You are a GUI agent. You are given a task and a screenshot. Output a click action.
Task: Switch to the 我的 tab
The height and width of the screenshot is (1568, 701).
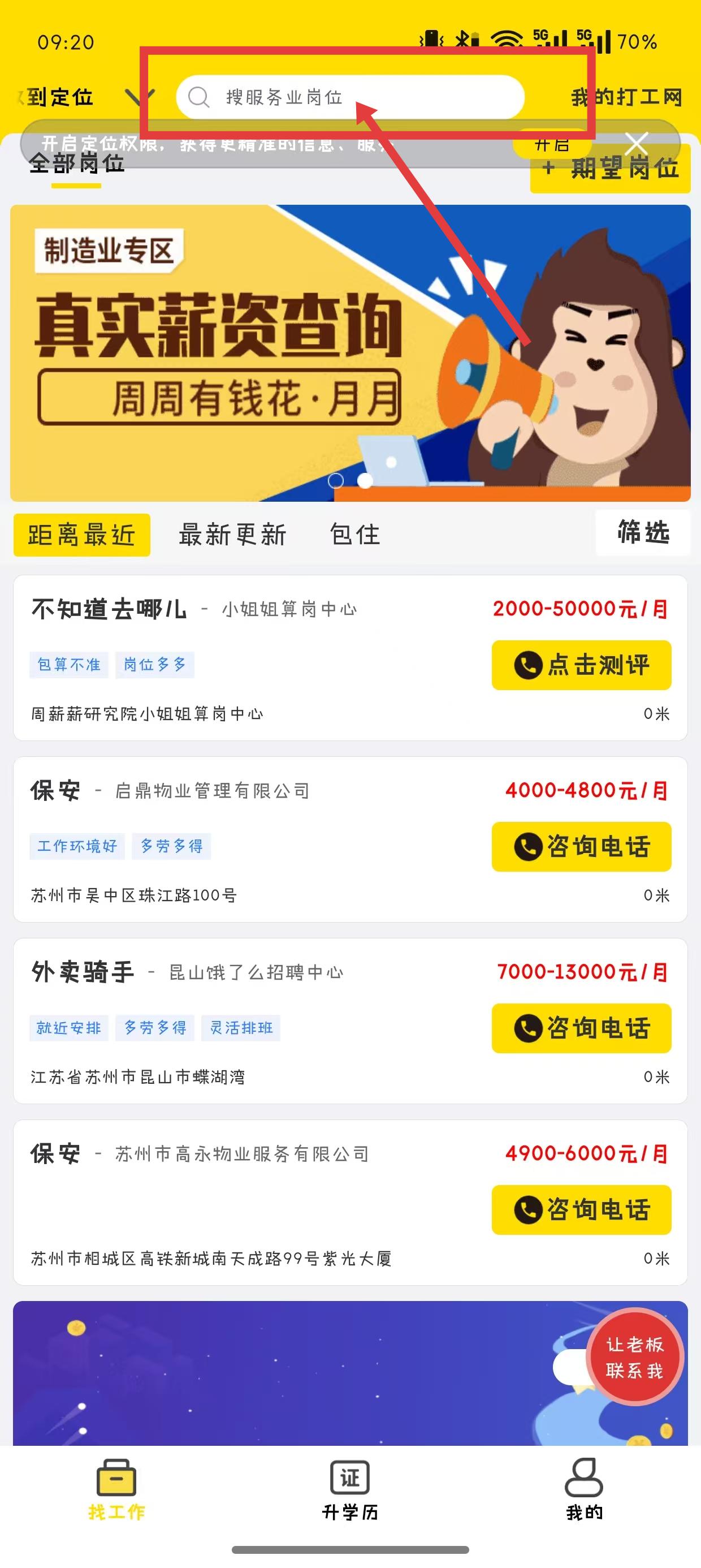tap(583, 1489)
